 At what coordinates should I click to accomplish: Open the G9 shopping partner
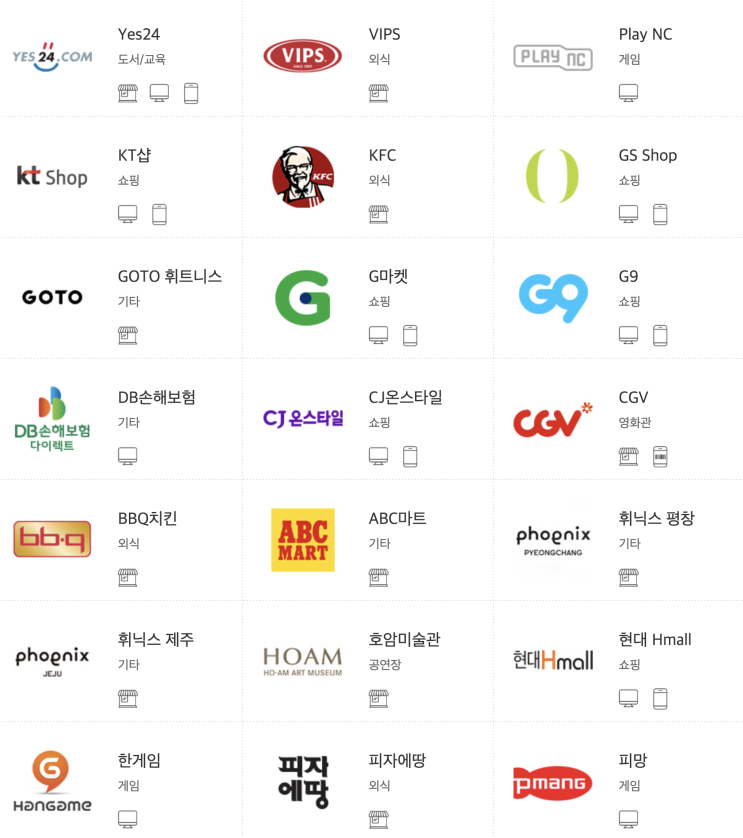(618, 298)
